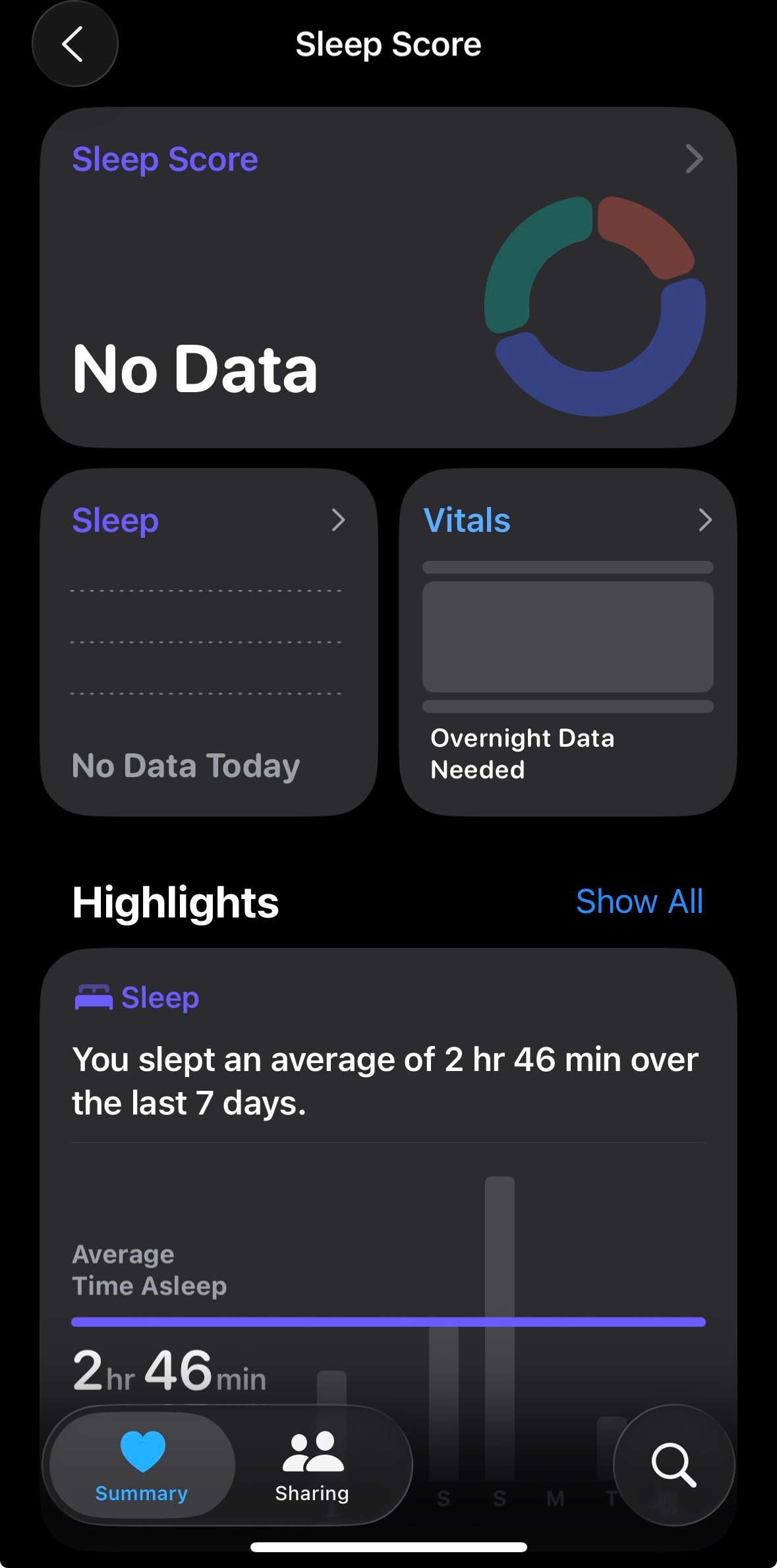
Task: Open the Sleep Score No Data card
Action: click(x=388, y=277)
